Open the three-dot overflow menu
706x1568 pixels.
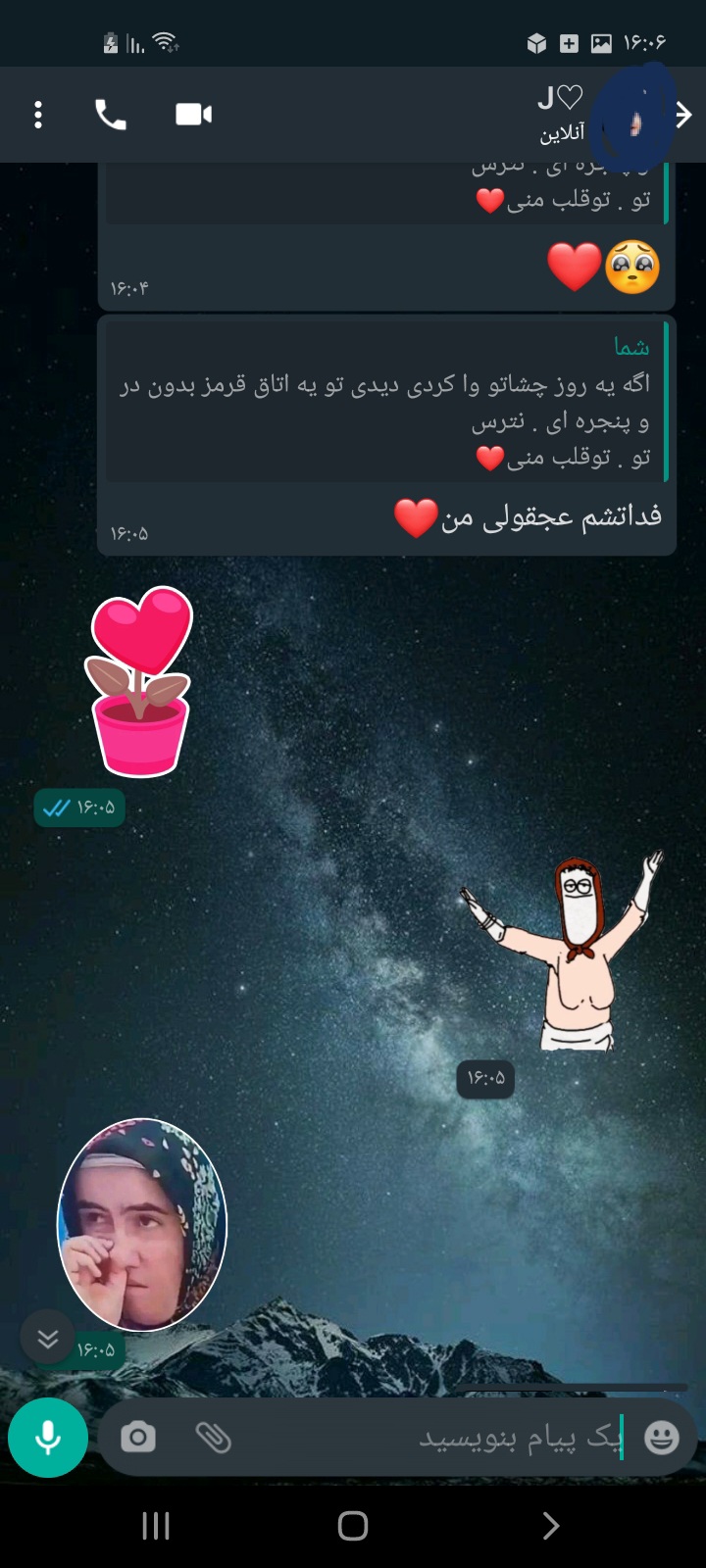coord(38,115)
